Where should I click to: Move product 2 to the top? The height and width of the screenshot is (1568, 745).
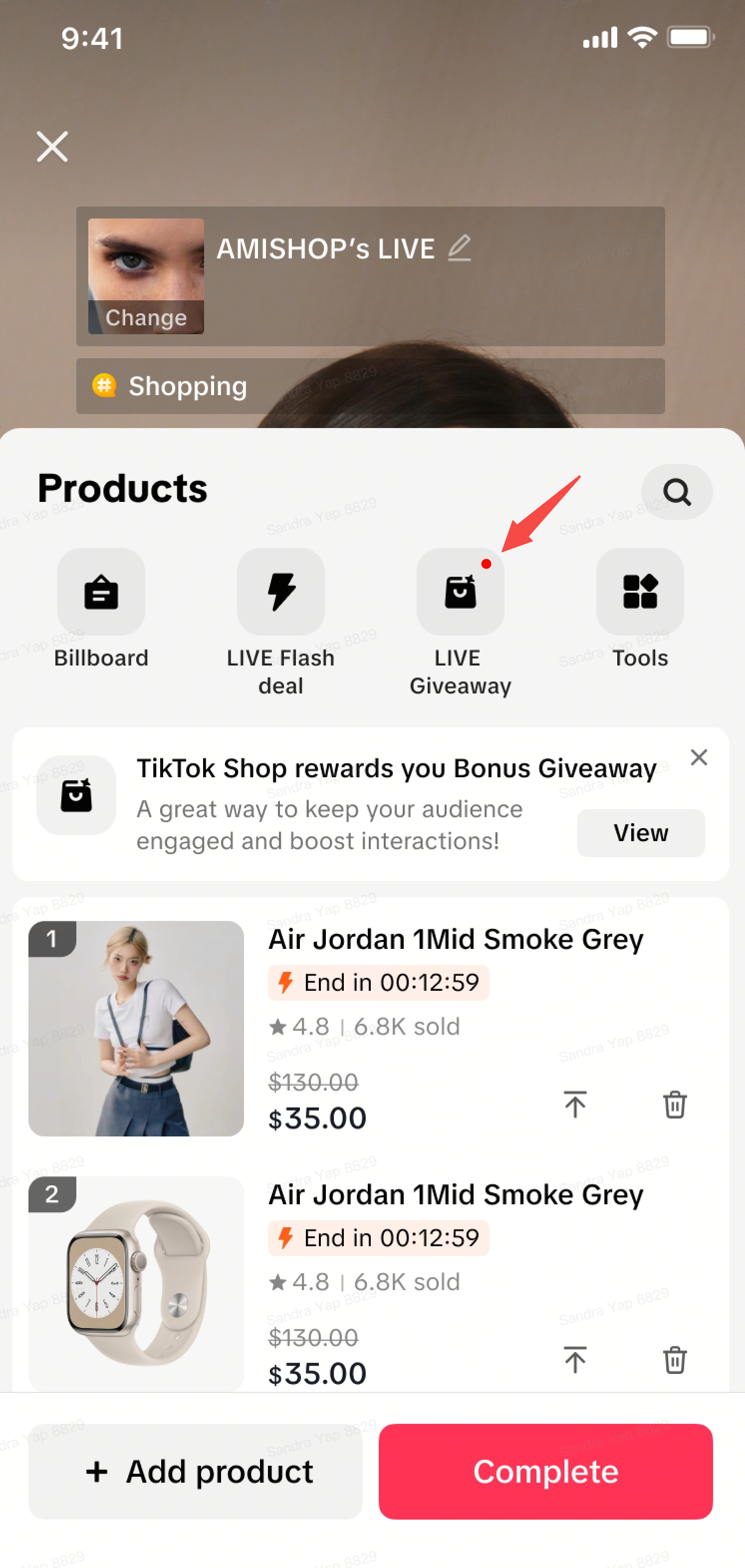click(574, 1360)
